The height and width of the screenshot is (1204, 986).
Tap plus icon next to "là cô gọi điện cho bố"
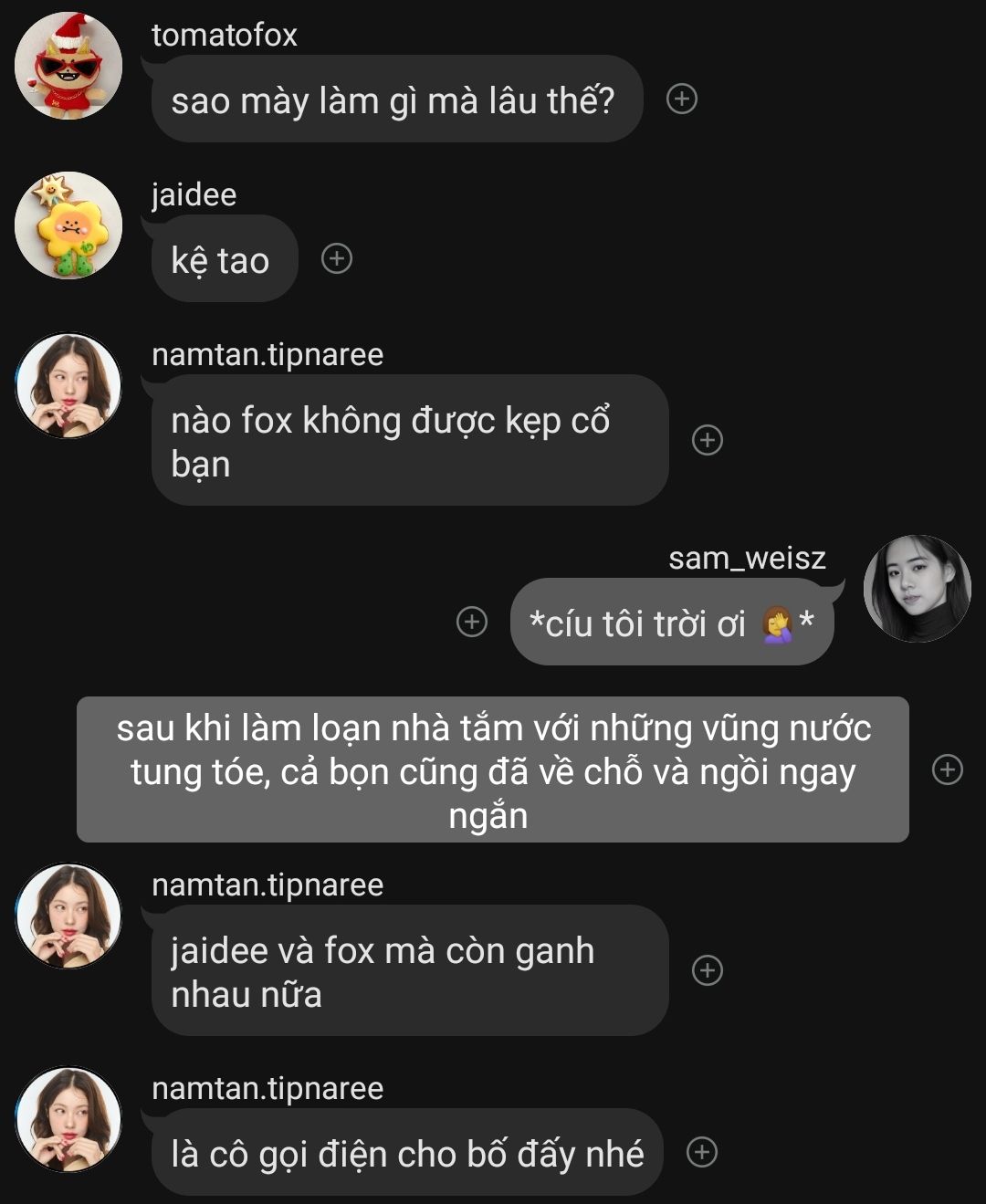coord(702,1152)
